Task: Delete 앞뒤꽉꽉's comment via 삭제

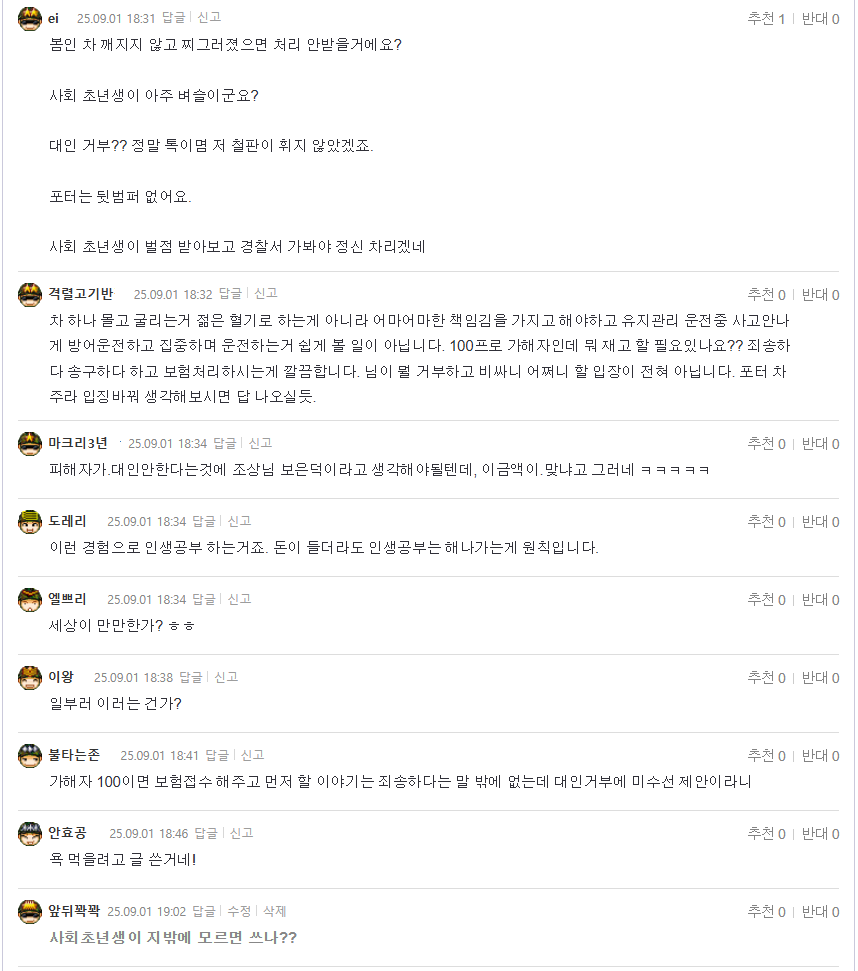Action: point(274,911)
